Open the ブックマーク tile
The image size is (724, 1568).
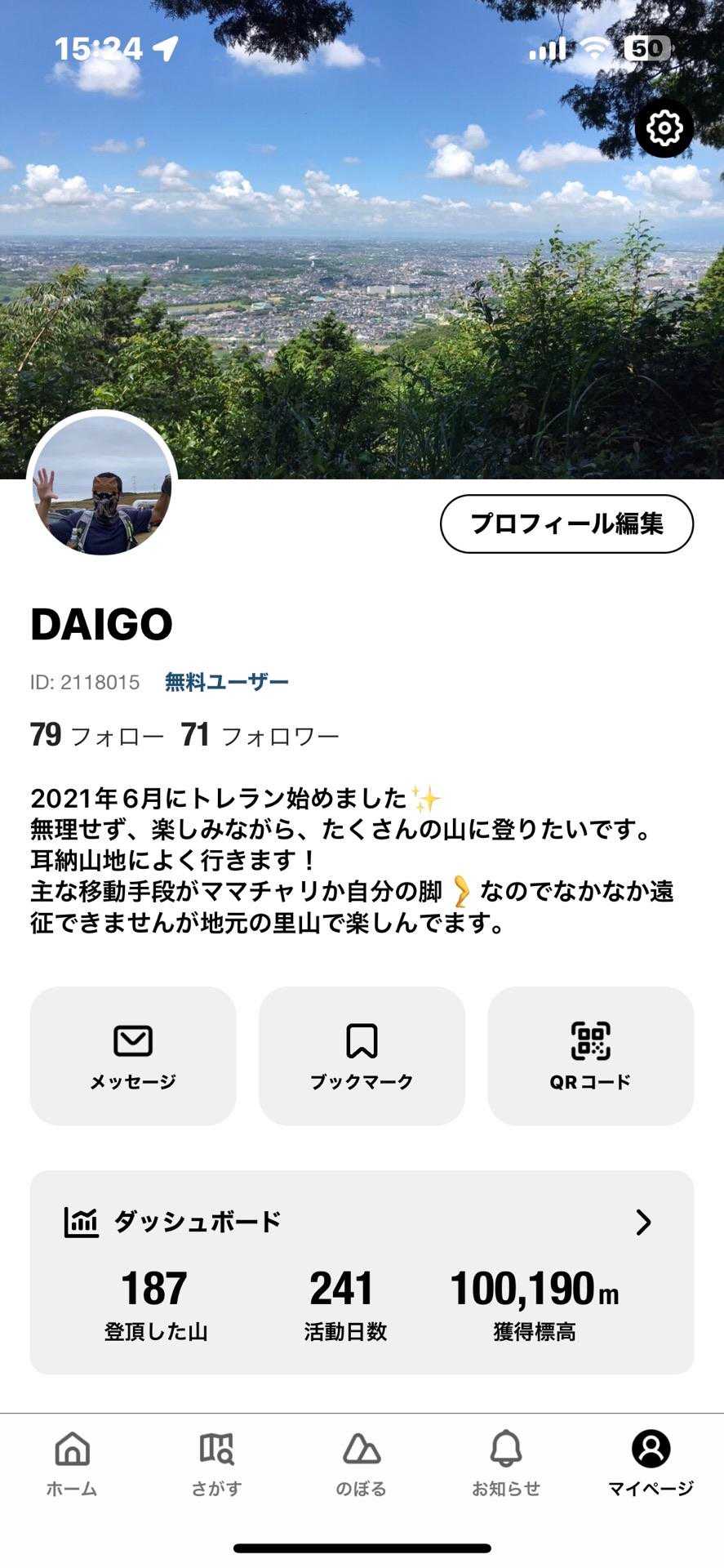click(x=362, y=1055)
